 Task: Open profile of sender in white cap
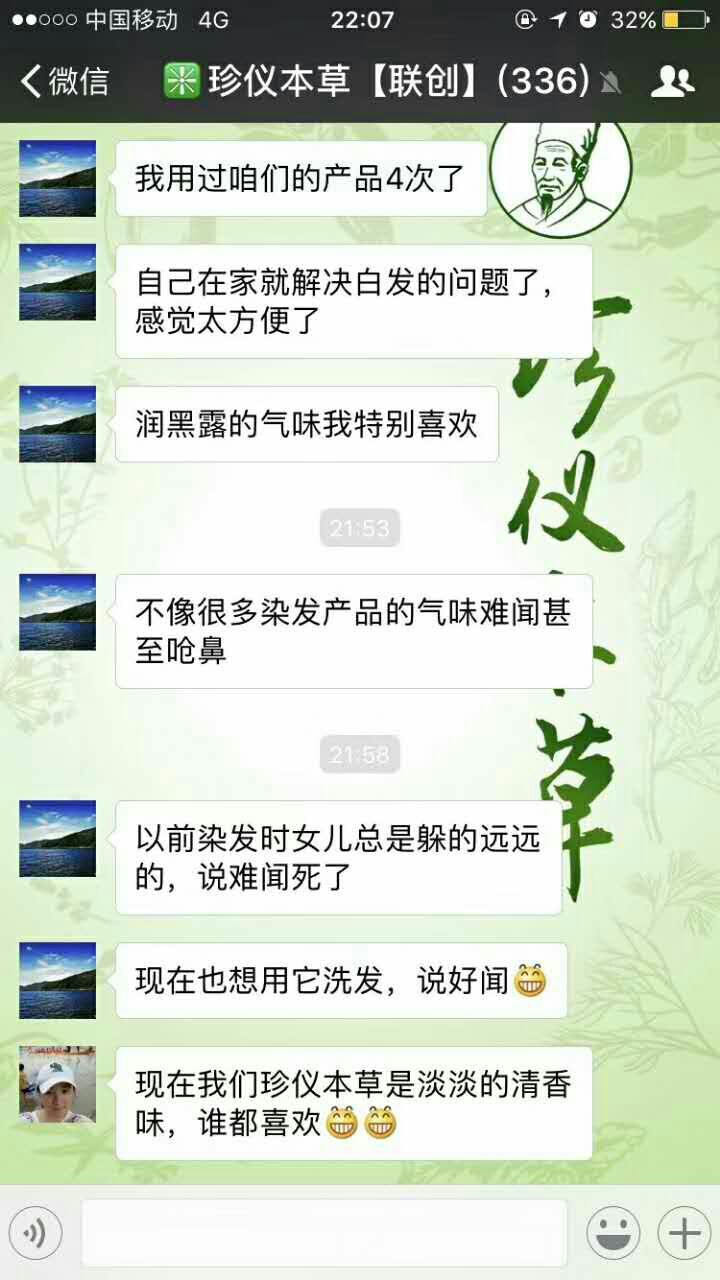pyautogui.click(x=58, y=1084)
